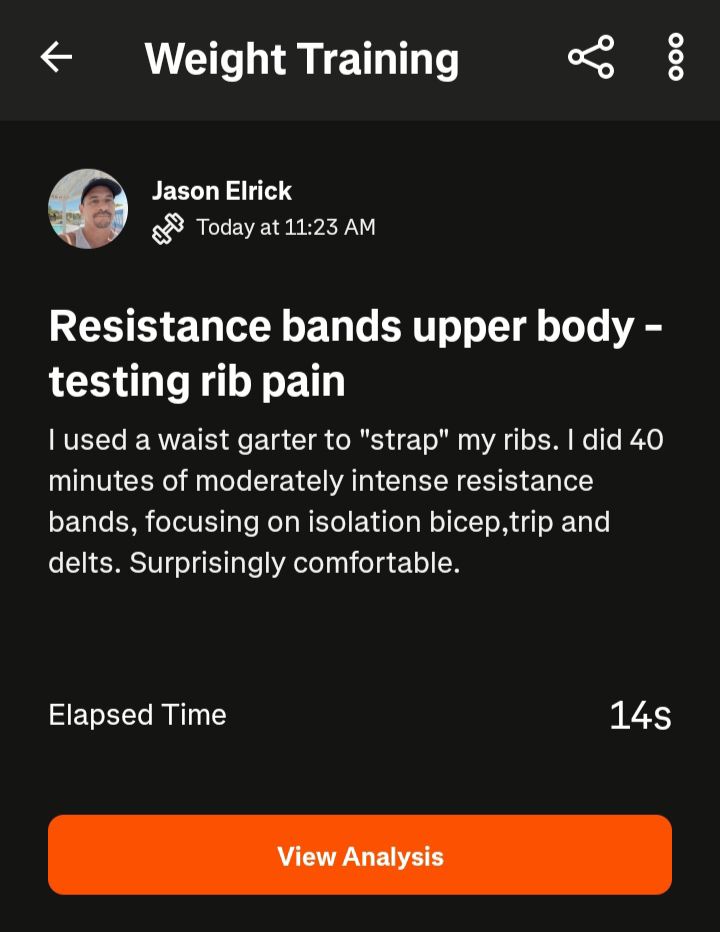Screen dimensions: 720x932
Task: Share this Weight Training activity
Action: [x=591, y=58]
